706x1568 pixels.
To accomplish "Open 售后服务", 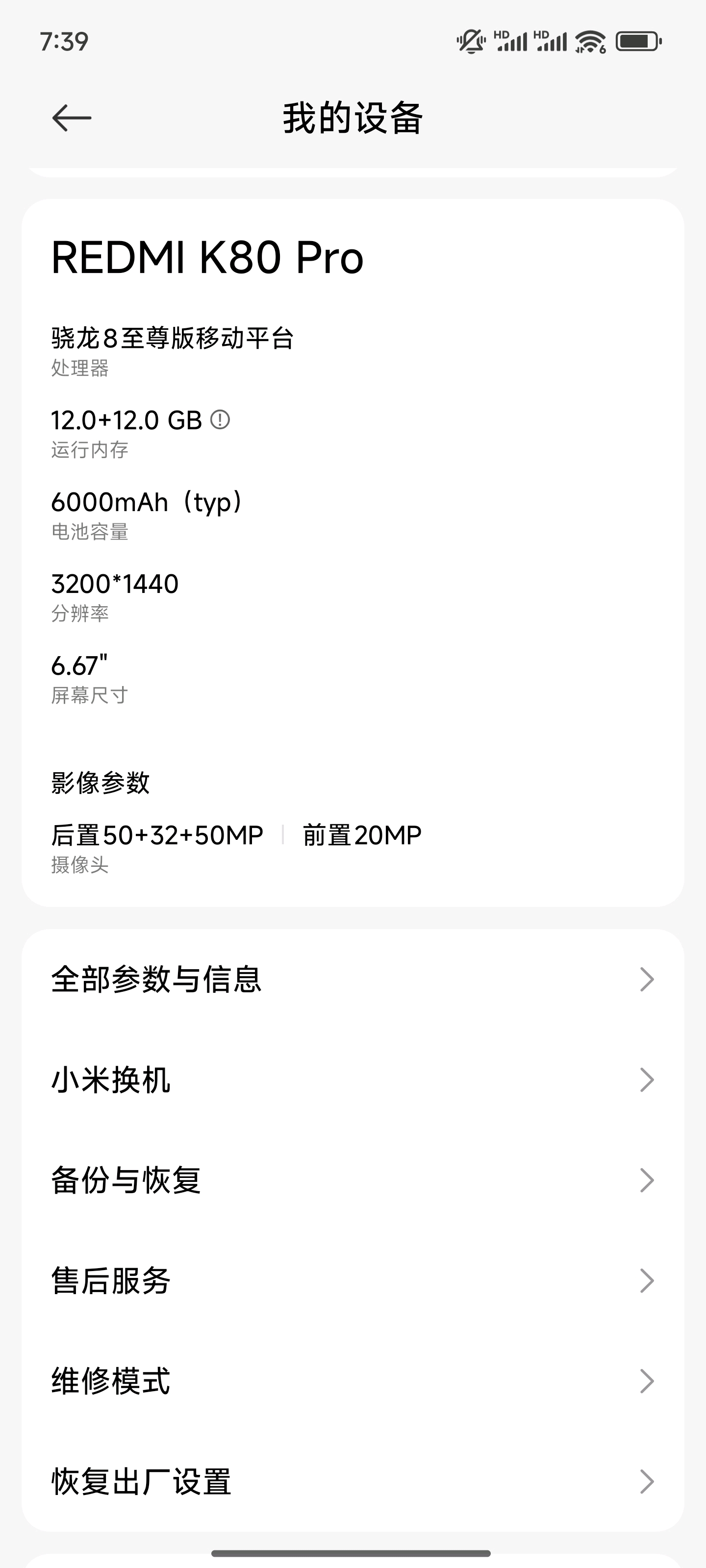I will coord(353,1281).
